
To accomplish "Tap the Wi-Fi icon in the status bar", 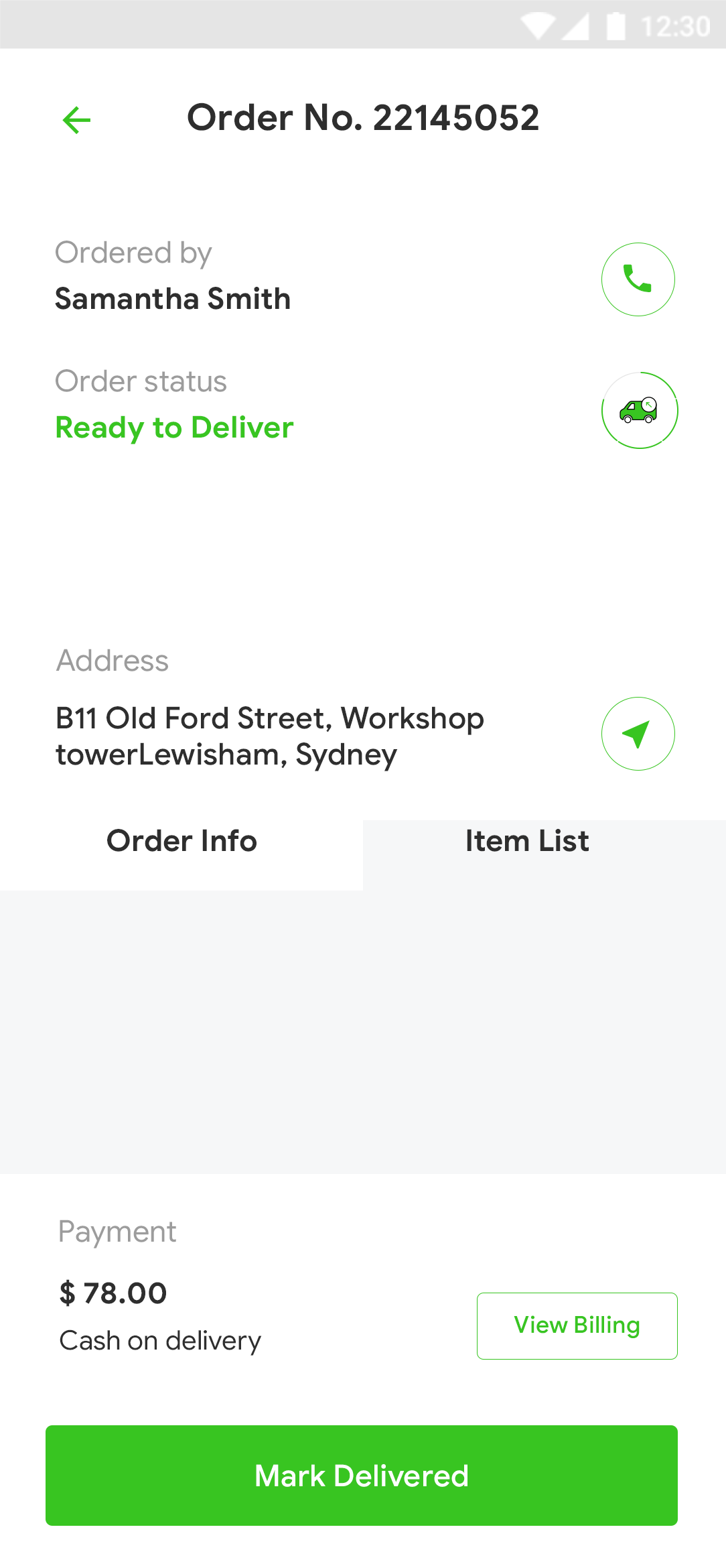I will point(540,25).
